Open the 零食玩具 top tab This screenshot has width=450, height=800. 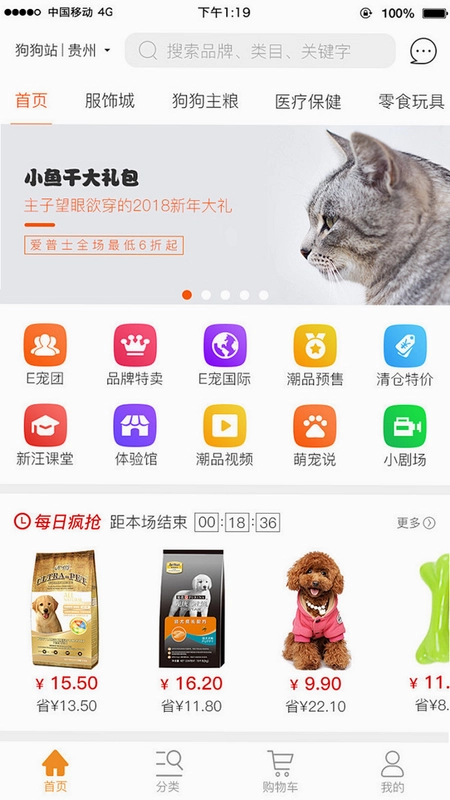pos(412,101)
